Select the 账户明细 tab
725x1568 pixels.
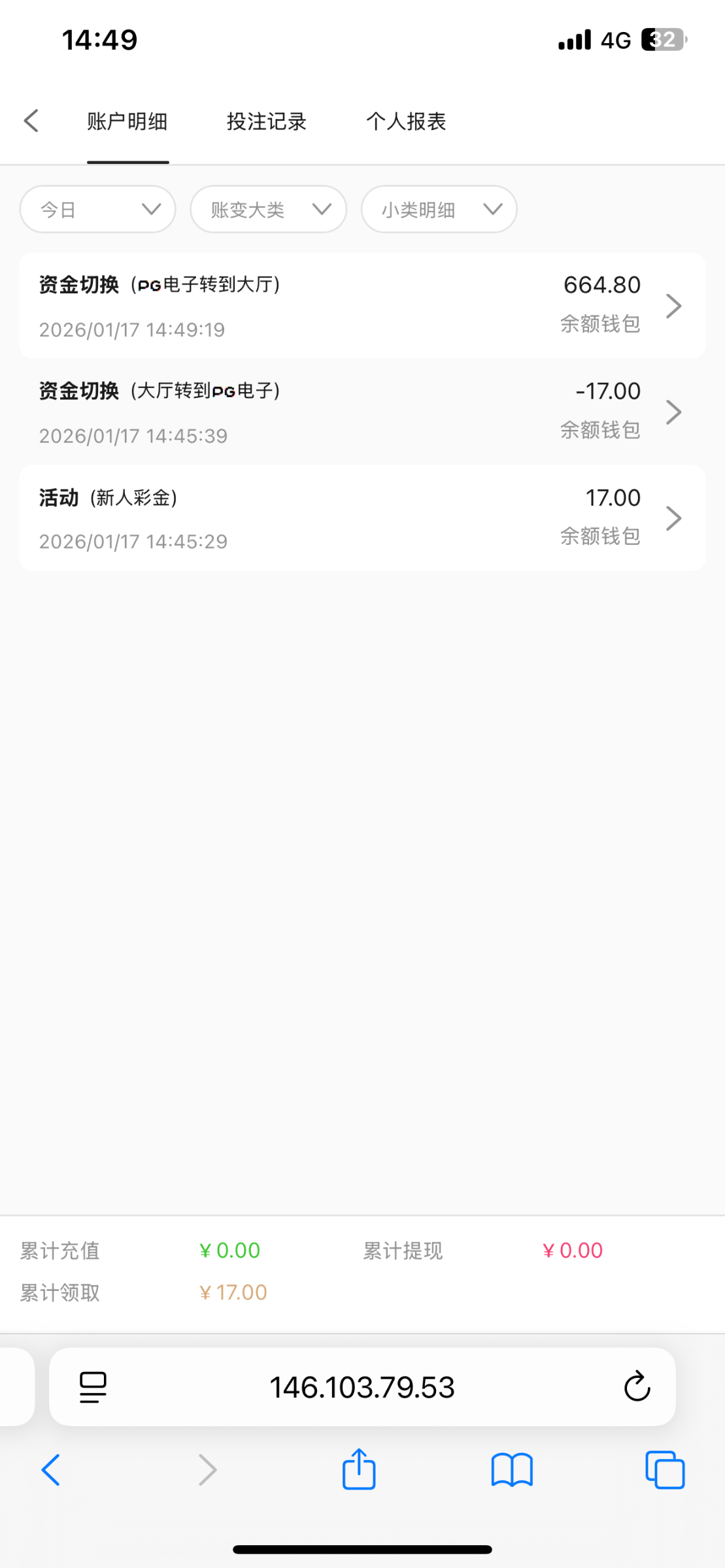coord(127,122)
